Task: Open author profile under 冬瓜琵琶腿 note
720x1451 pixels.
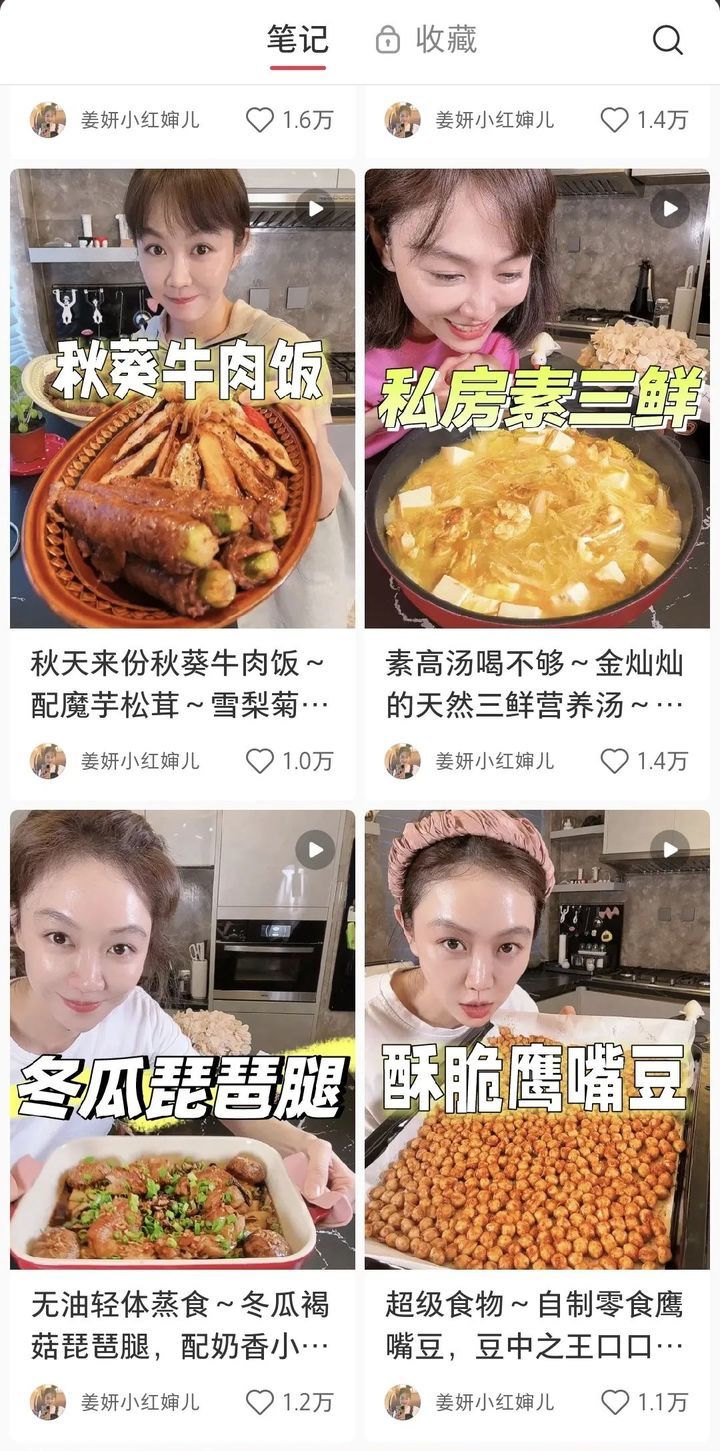Action: click(48, 1402)
